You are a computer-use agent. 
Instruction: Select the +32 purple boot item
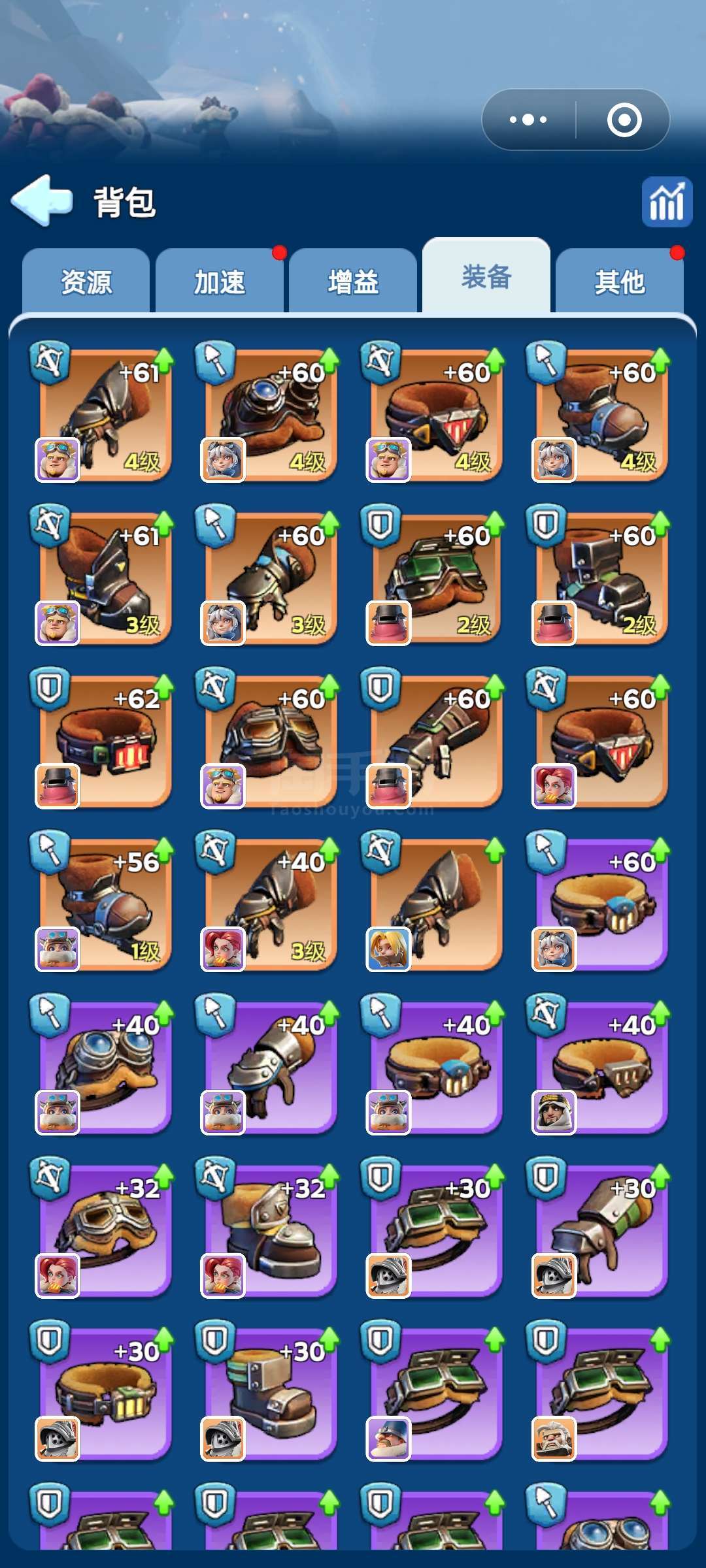coord(269,1230)
